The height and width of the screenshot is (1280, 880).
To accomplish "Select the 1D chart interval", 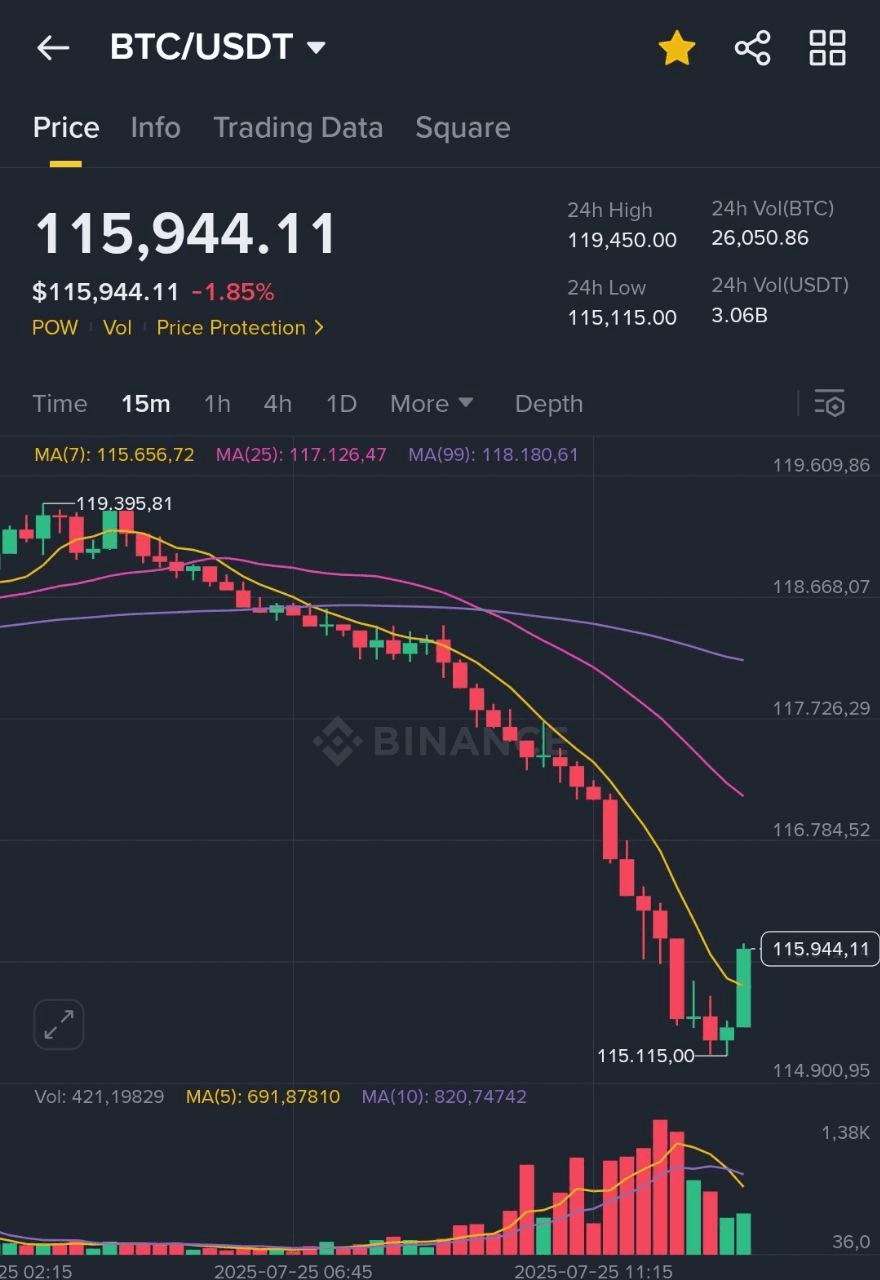I will click(x=341, y=404).
